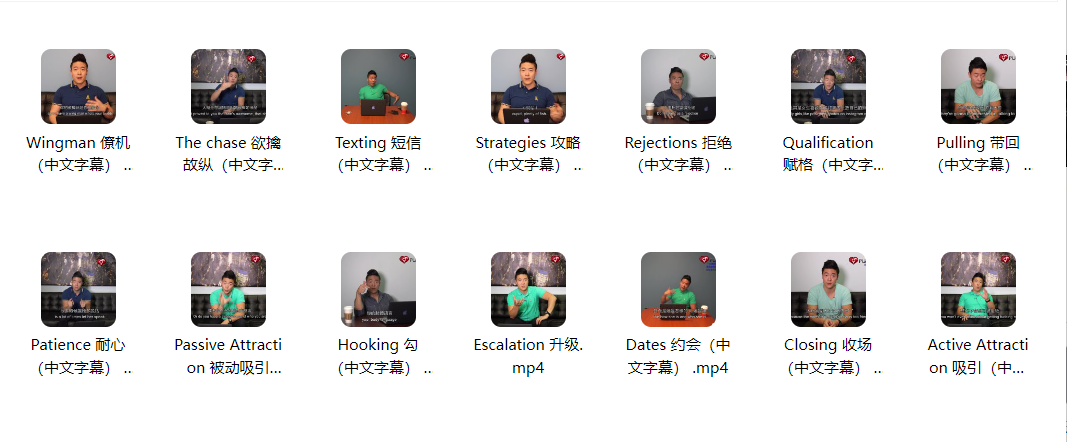Play the Texting 短信 video
This screenshot has width=1067, height=442.
378,87
